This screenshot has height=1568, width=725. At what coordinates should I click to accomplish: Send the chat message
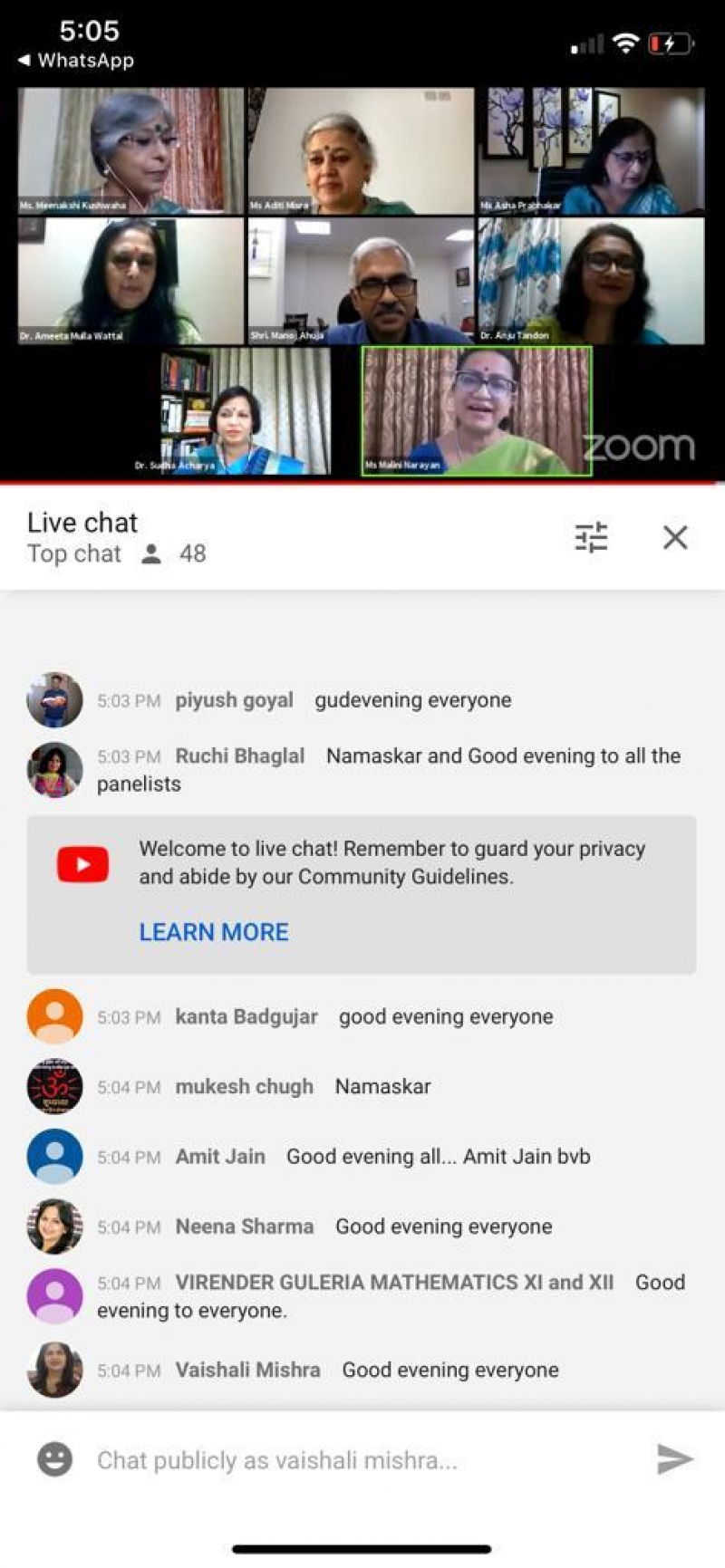point(675,1459)
